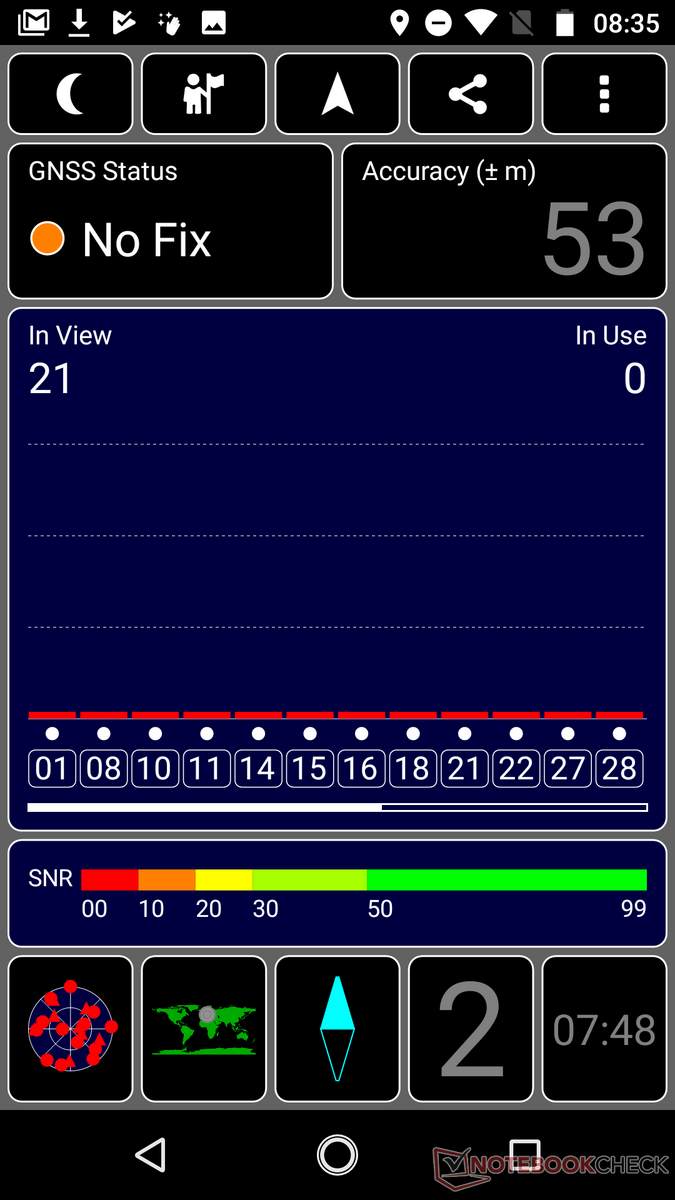Open the red-dot satellite sky view tile
Screen dimensions: 675x1200
(x=71, y=1029)
